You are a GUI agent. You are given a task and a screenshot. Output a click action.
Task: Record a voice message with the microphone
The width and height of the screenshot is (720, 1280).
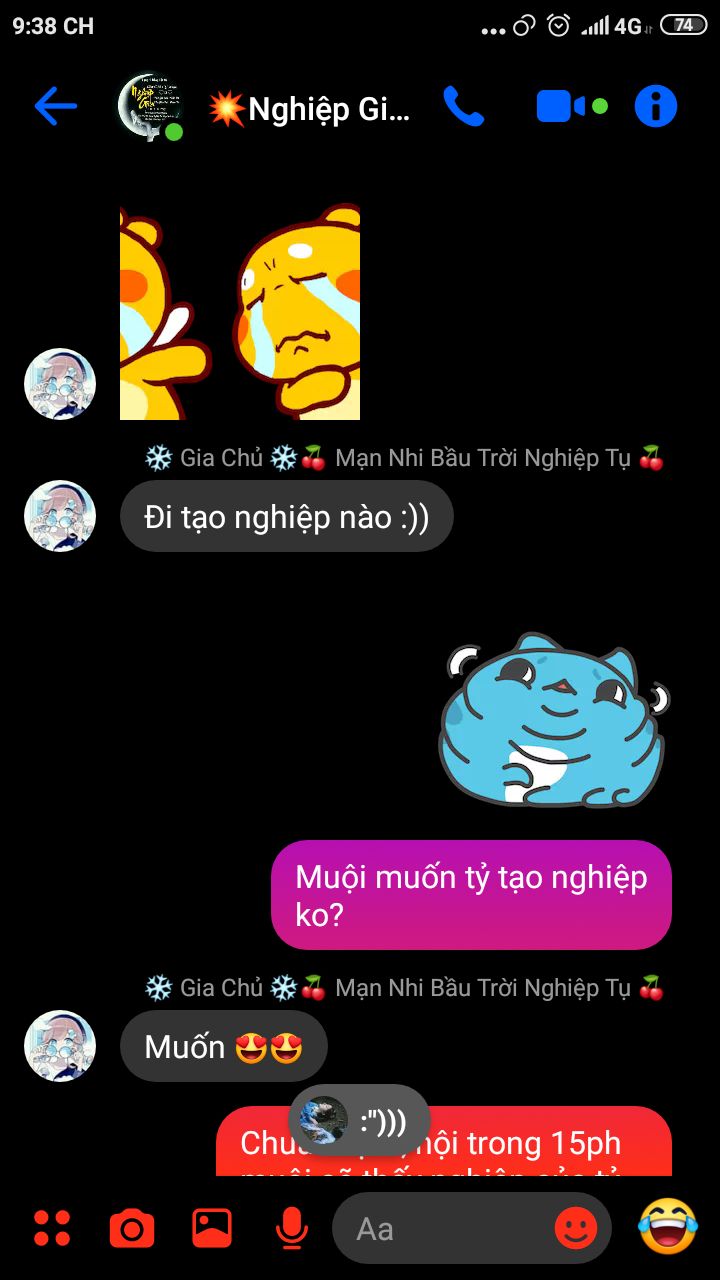coord(291,1228)
